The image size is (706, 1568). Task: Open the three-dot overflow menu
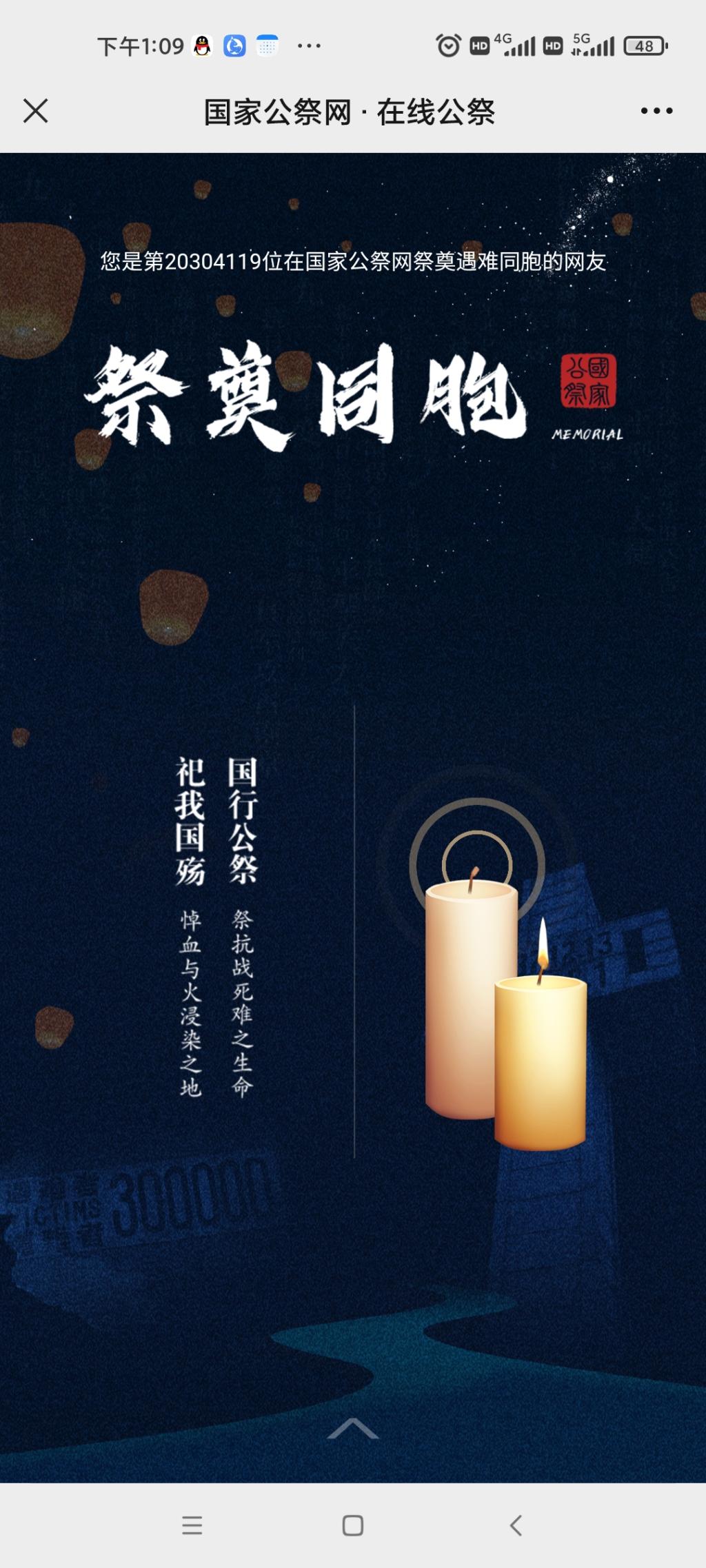pyautogui.click(x=656, y=110)
